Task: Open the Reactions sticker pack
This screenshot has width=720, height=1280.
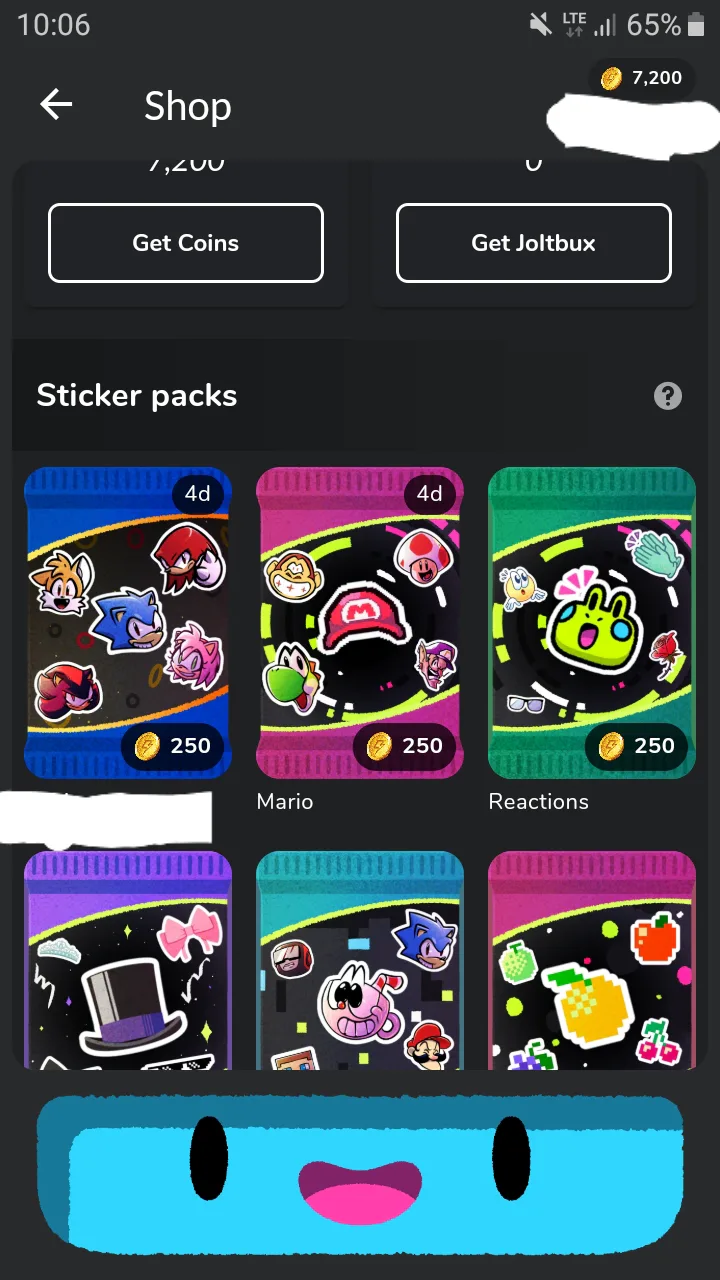Action: 592,623
